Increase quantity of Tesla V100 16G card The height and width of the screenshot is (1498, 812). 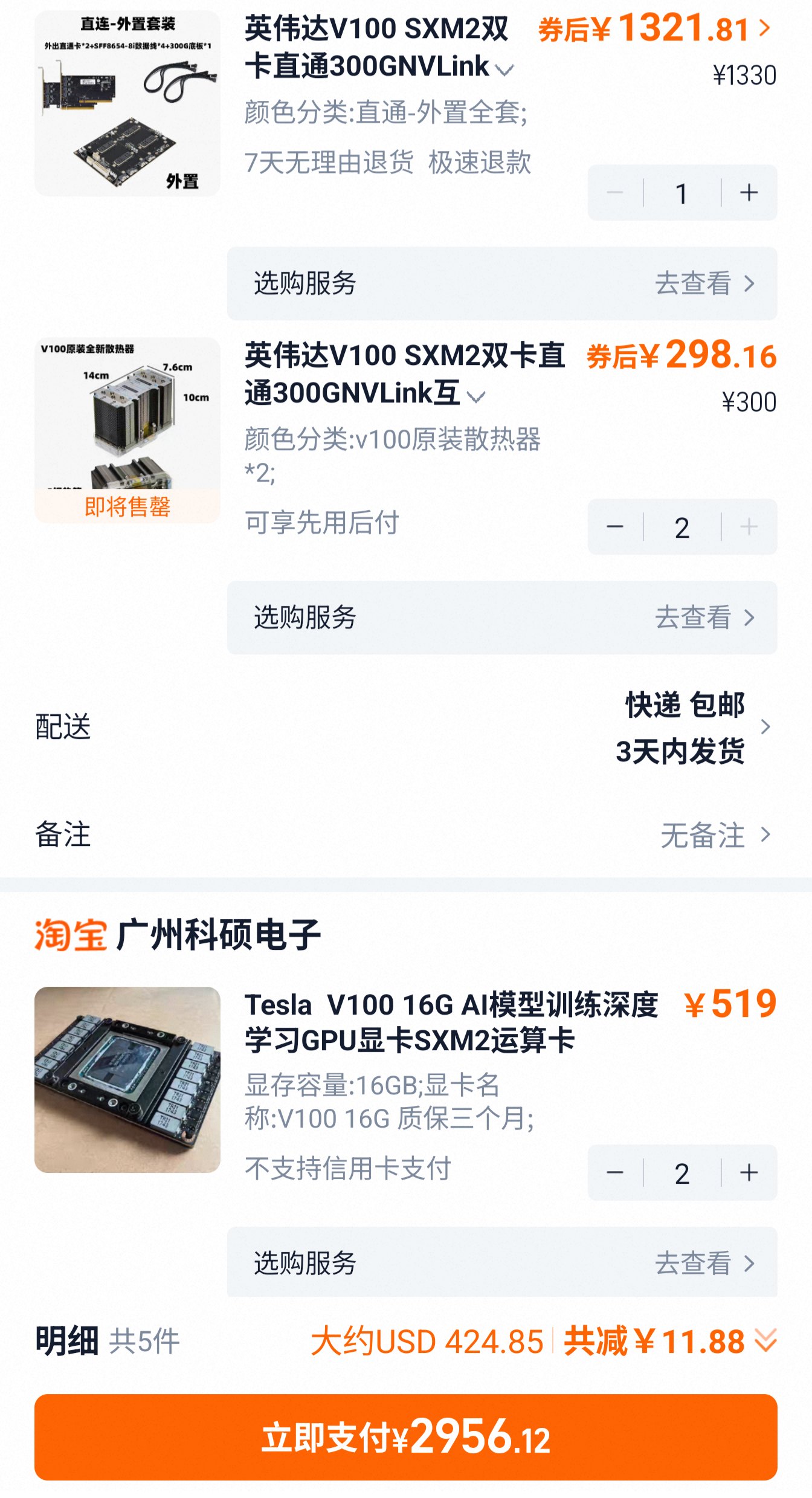(x=749, y=1173)
